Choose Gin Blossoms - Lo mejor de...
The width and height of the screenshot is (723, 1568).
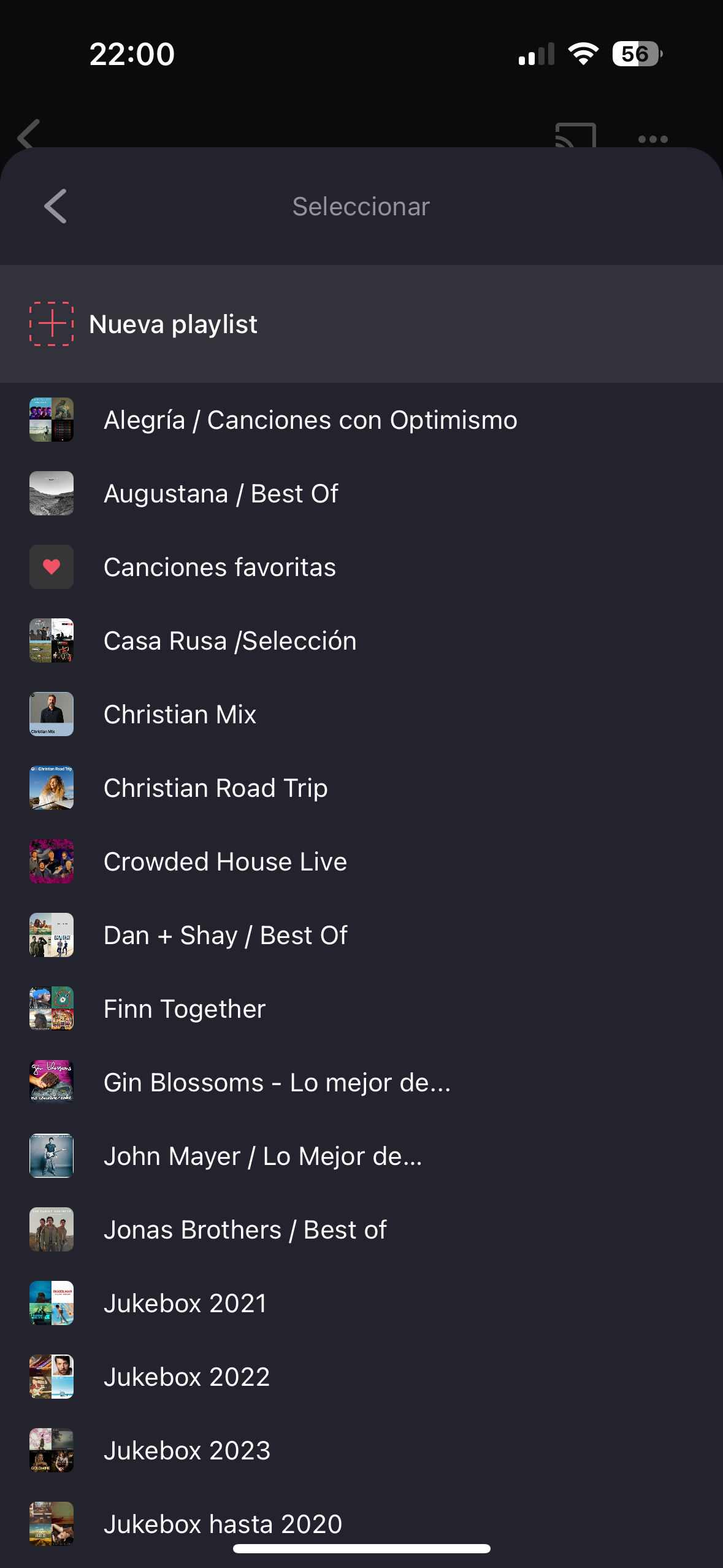point(361,1082)
